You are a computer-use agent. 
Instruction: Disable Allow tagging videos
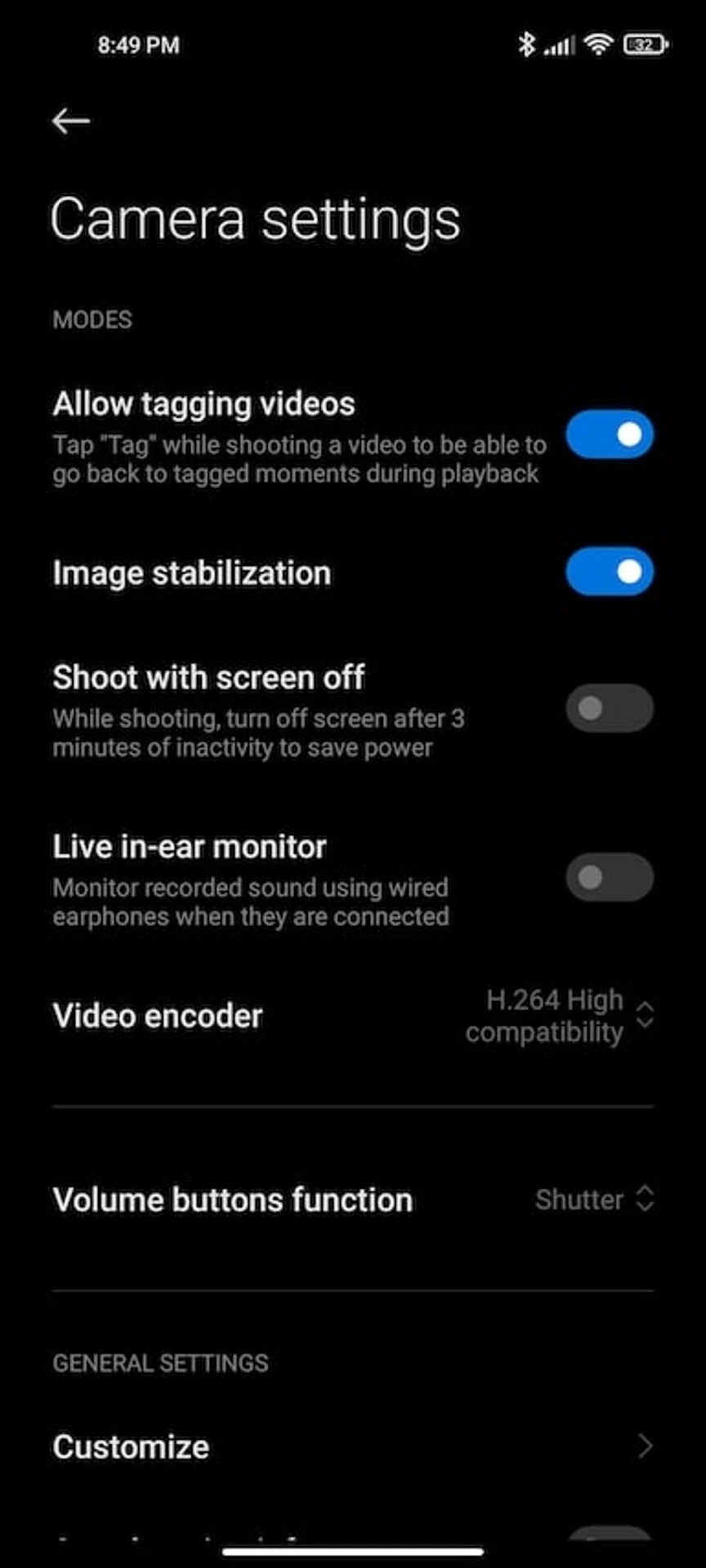pos(609,434)
